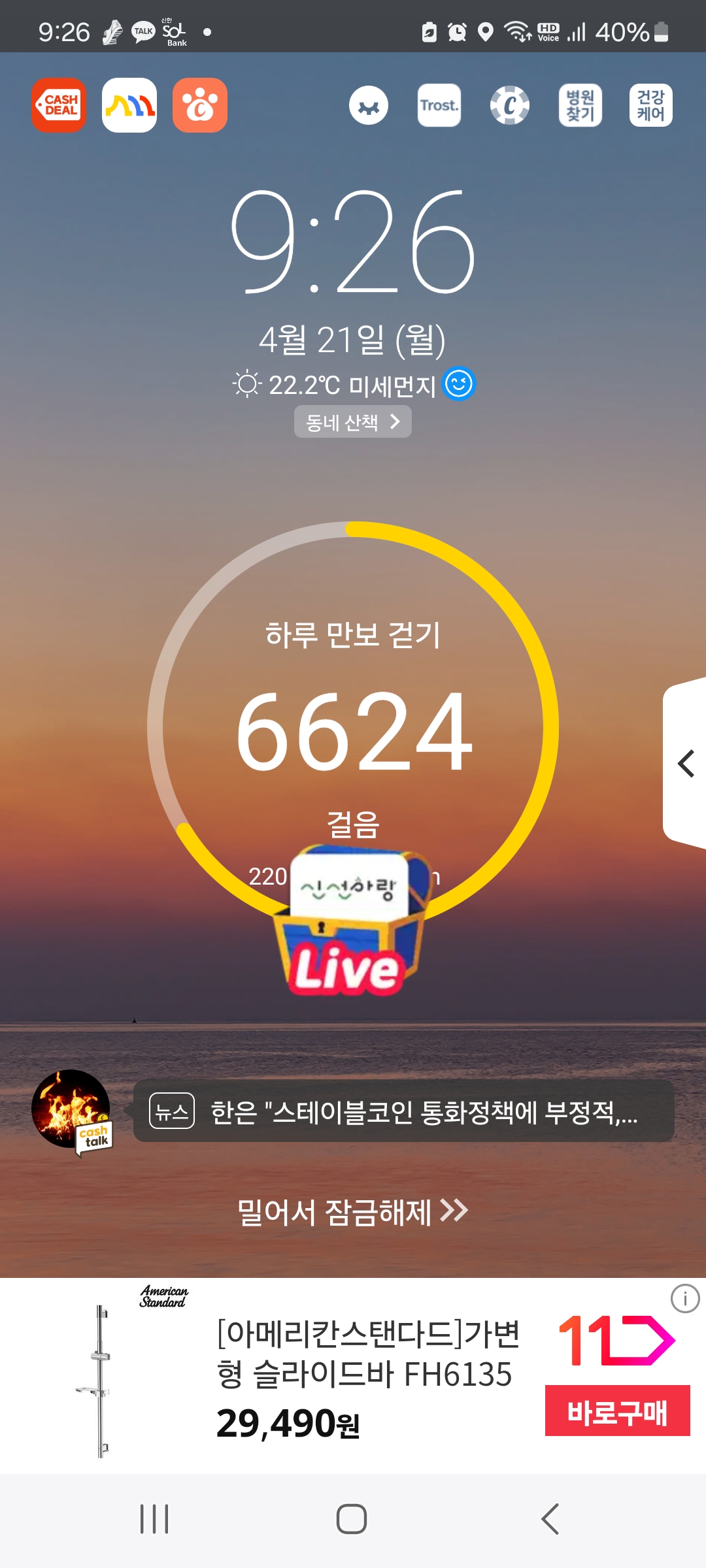The width and height of the screenshot is (706, 1568).
Task: Expand the side panel arrow handle
Action: coord(686,763)
